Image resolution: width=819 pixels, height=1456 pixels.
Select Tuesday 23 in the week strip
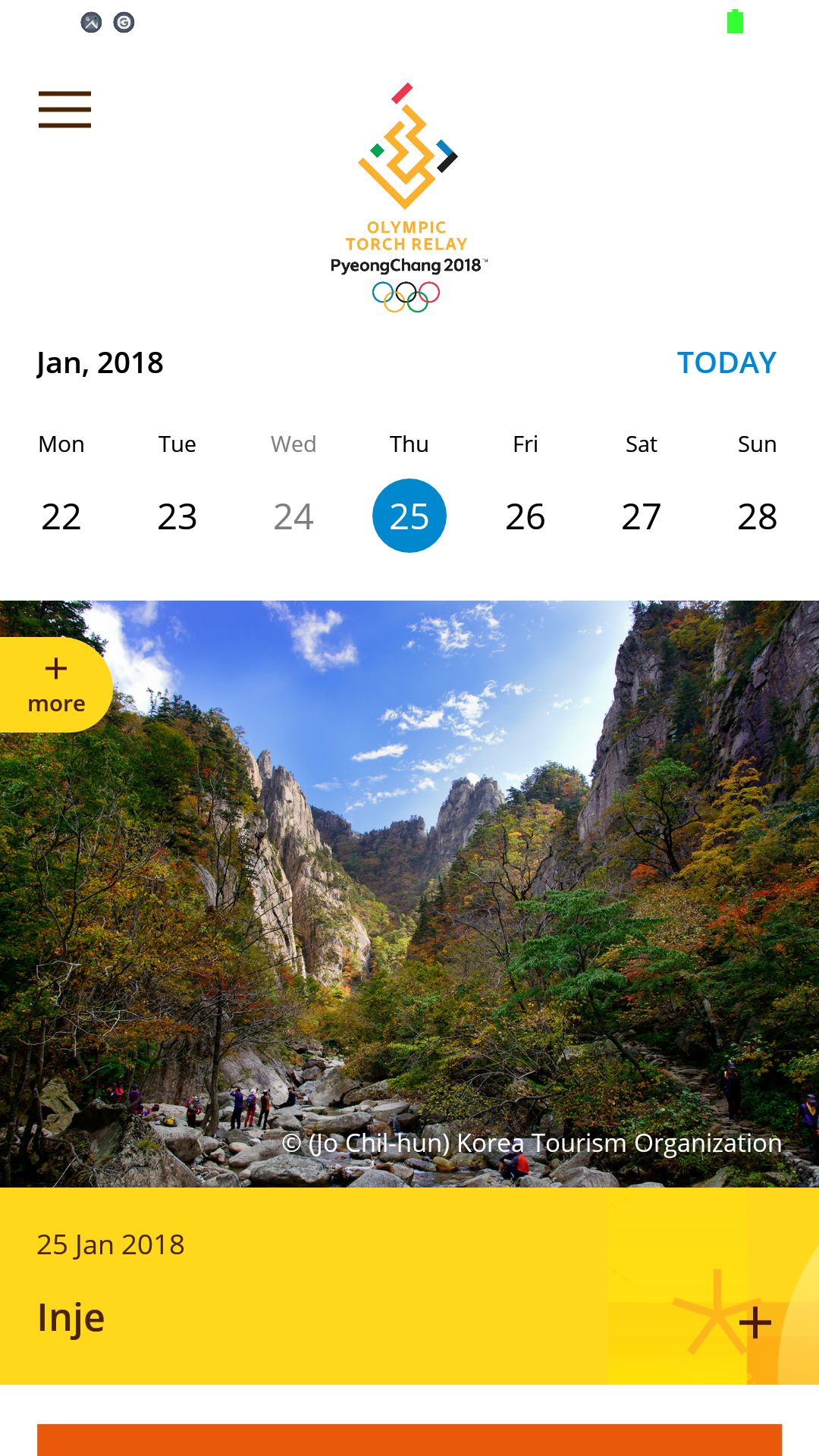pyautogui.click(x=177, y=516)
